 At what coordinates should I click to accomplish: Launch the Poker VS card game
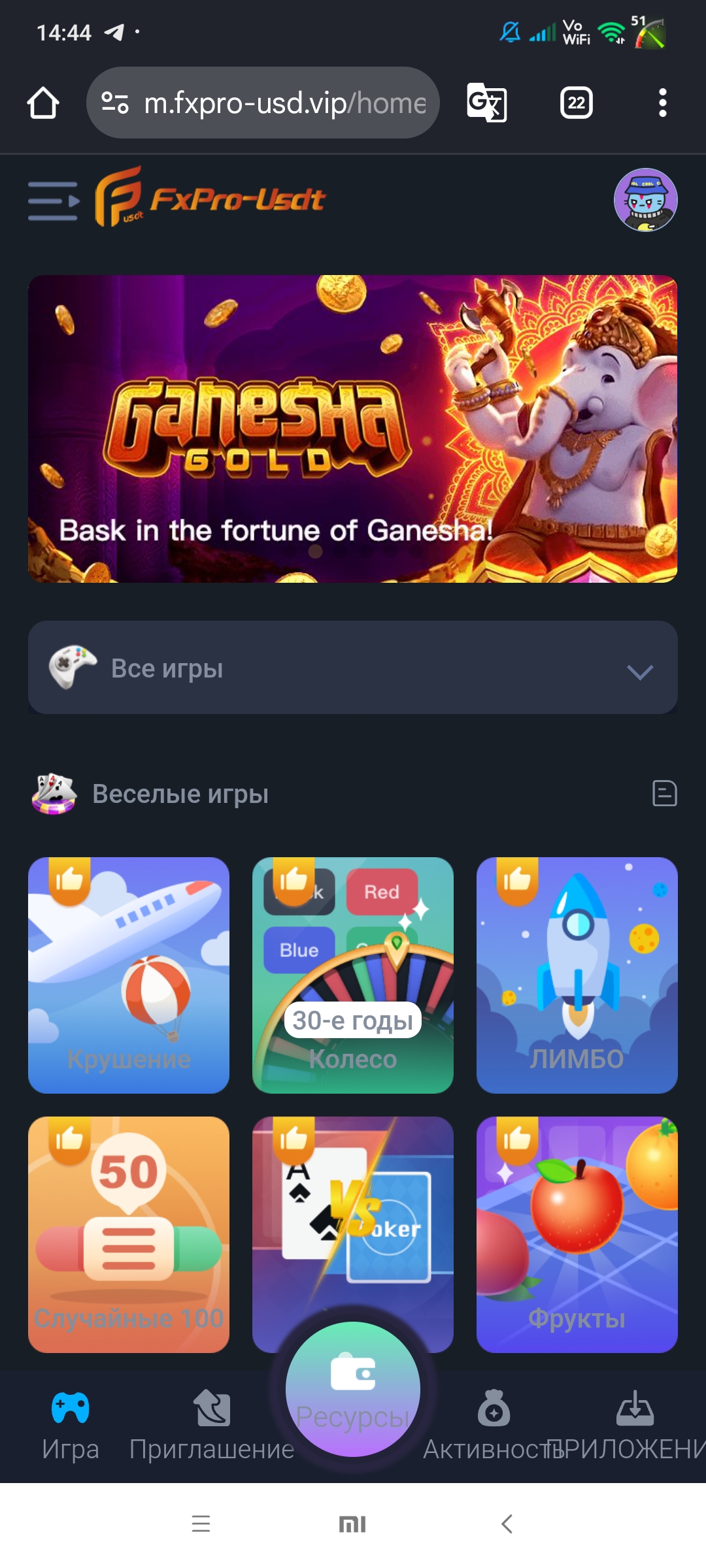point(352,1209)
